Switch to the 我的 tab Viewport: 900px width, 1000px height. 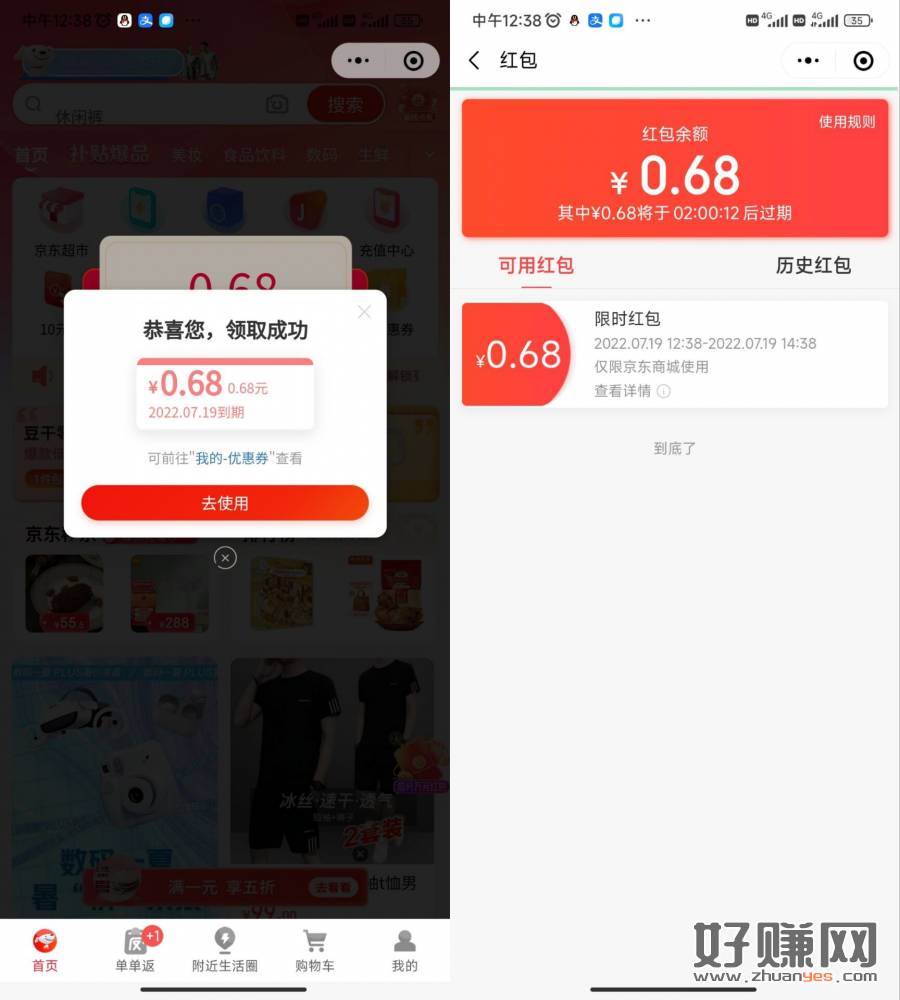pos(404,950)
